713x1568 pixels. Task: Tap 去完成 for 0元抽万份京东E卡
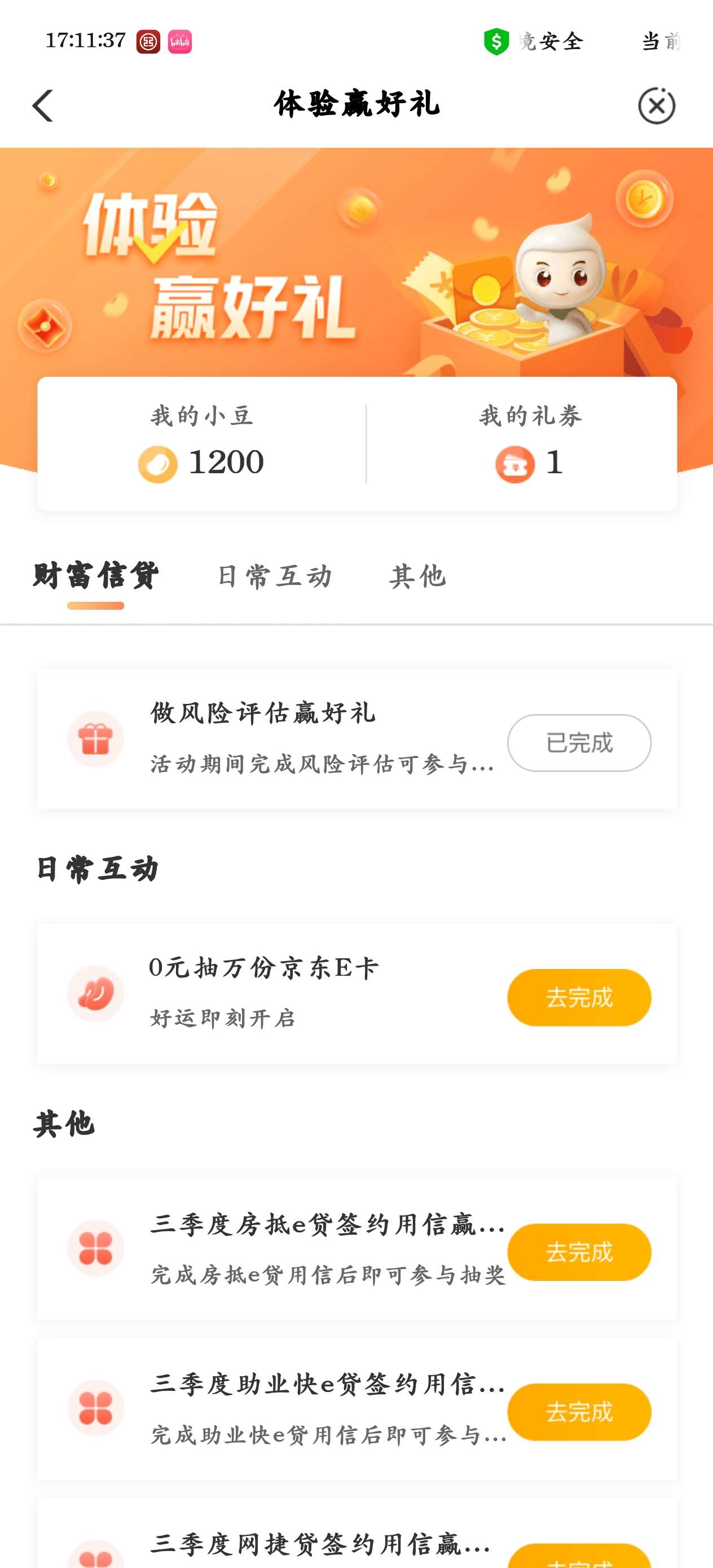pos(578,997)
